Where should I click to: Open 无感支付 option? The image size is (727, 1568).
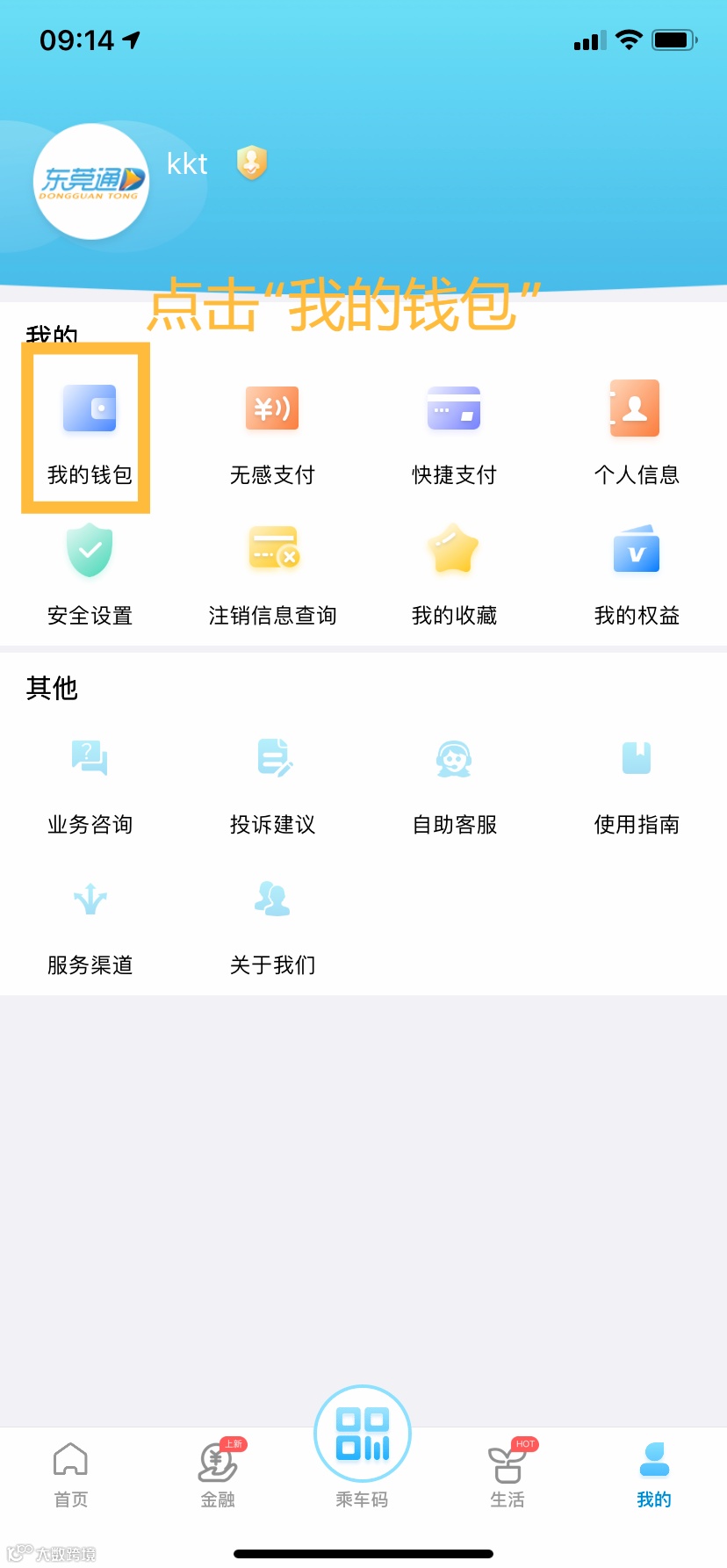point(272,430)
